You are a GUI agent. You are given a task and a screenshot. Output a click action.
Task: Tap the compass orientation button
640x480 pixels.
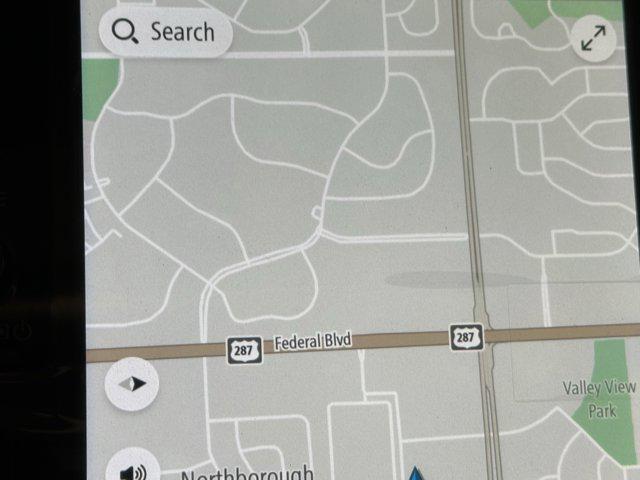132,384
